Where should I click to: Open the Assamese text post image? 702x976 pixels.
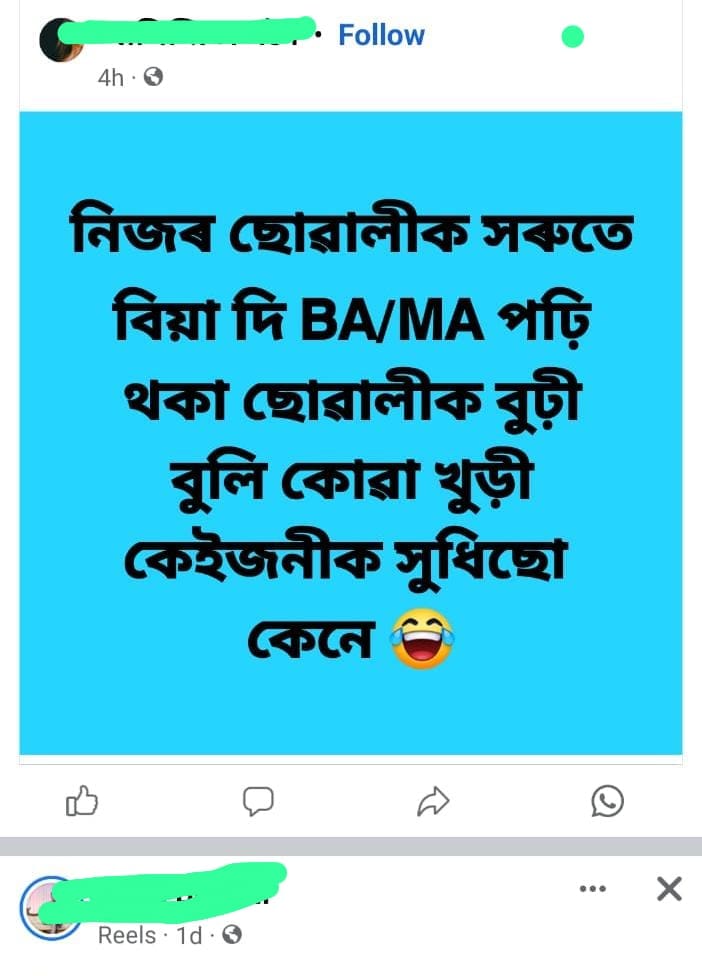351,432
